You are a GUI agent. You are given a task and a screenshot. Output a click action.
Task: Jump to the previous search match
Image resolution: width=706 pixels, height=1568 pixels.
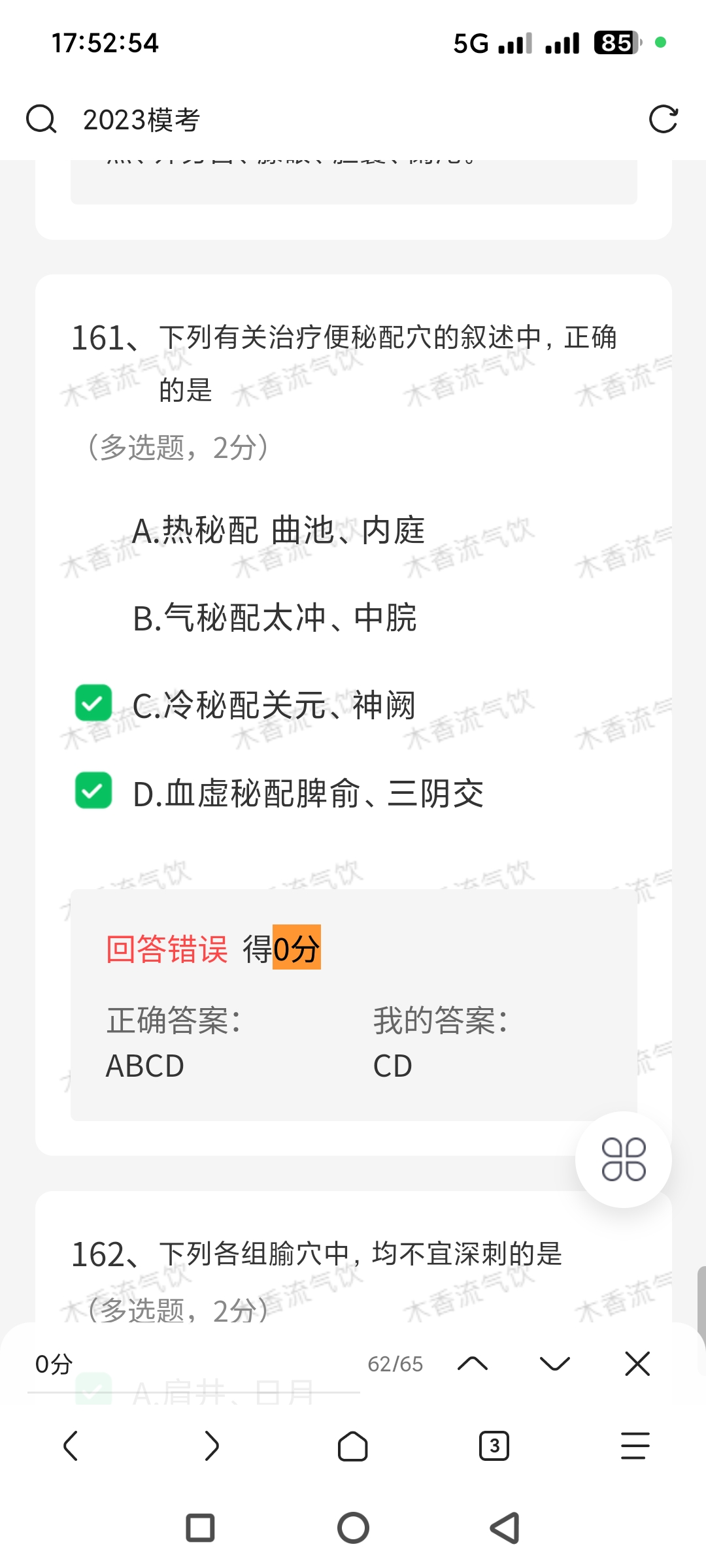[473, 1364]
